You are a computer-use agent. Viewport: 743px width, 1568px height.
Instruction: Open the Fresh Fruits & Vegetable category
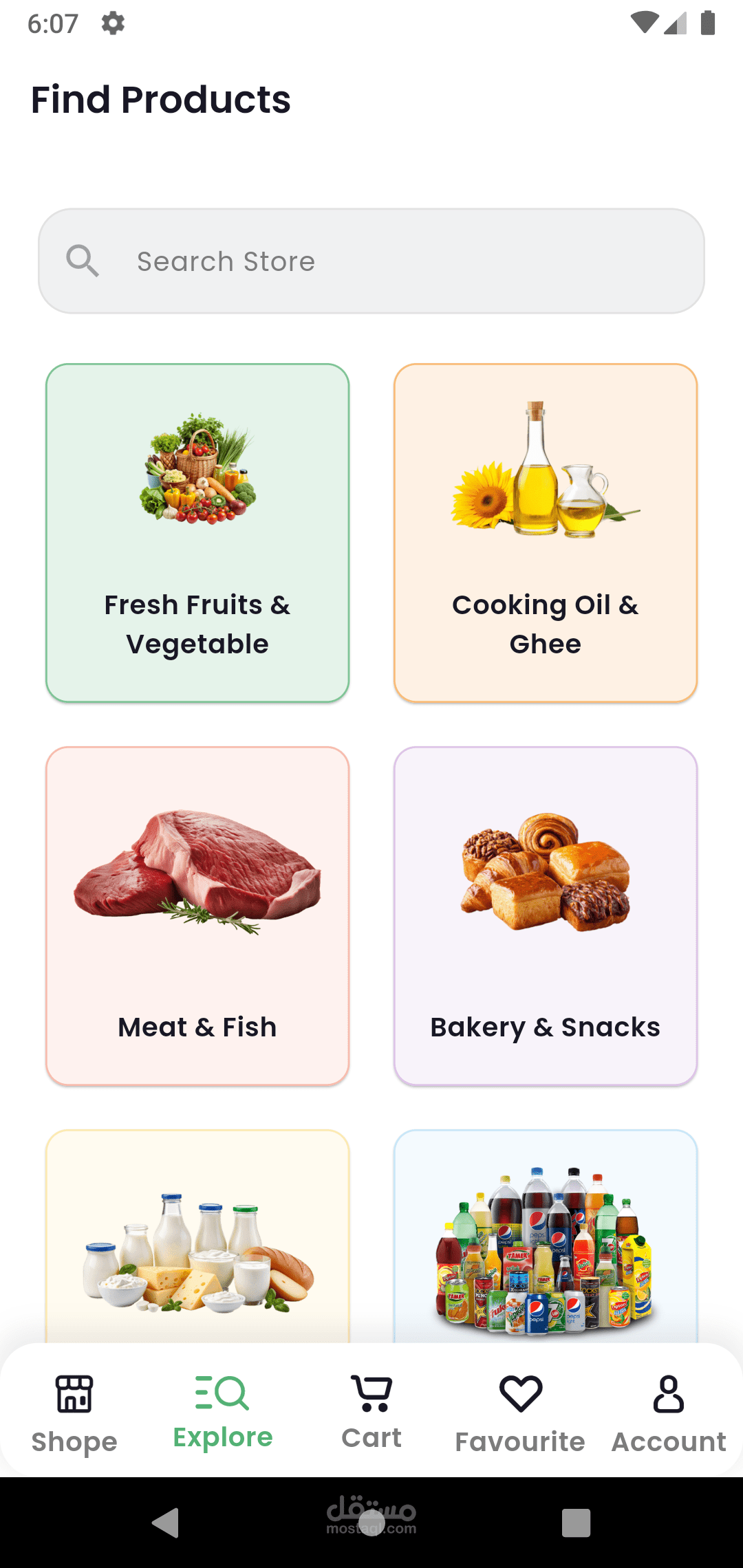point(197,533)
